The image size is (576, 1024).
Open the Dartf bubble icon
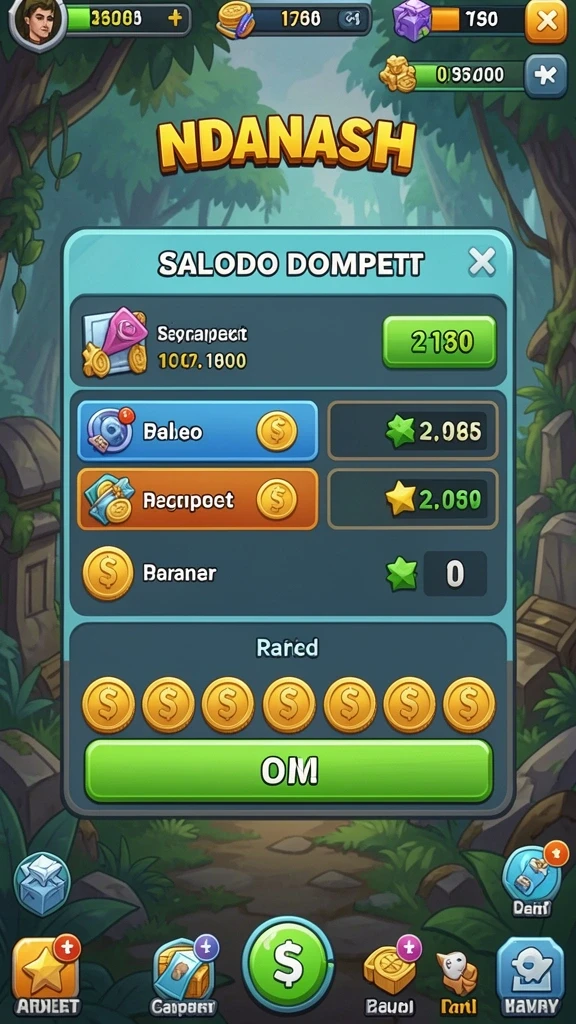[533, 880]
